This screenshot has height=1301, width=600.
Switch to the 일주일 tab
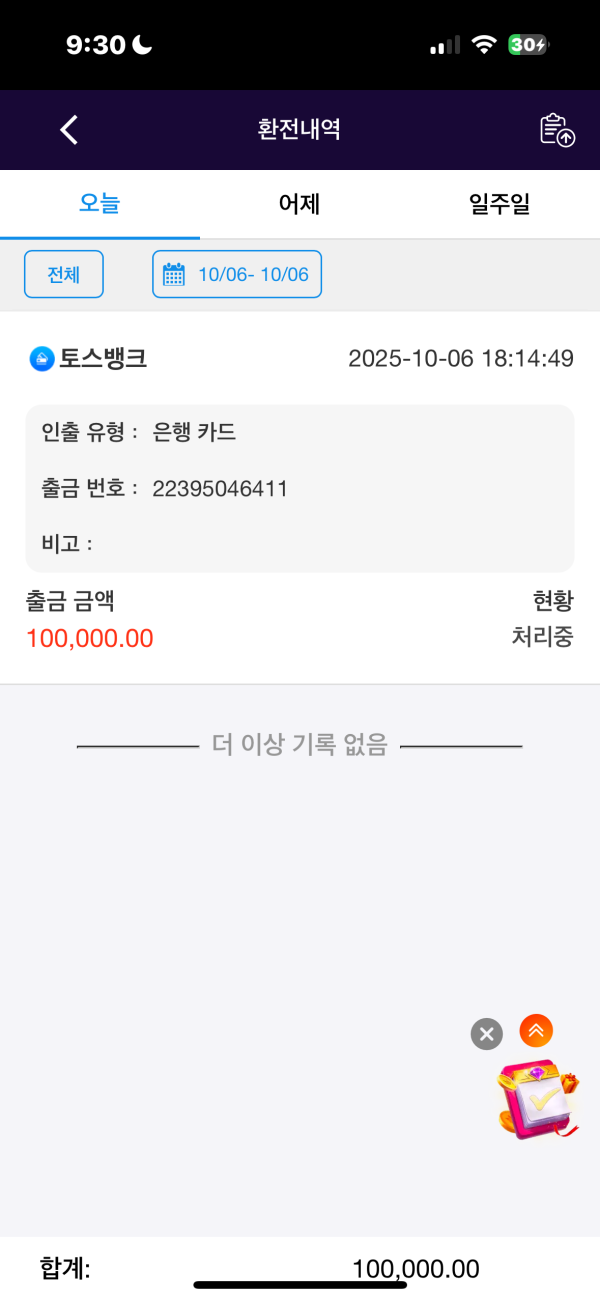point(499,204)
